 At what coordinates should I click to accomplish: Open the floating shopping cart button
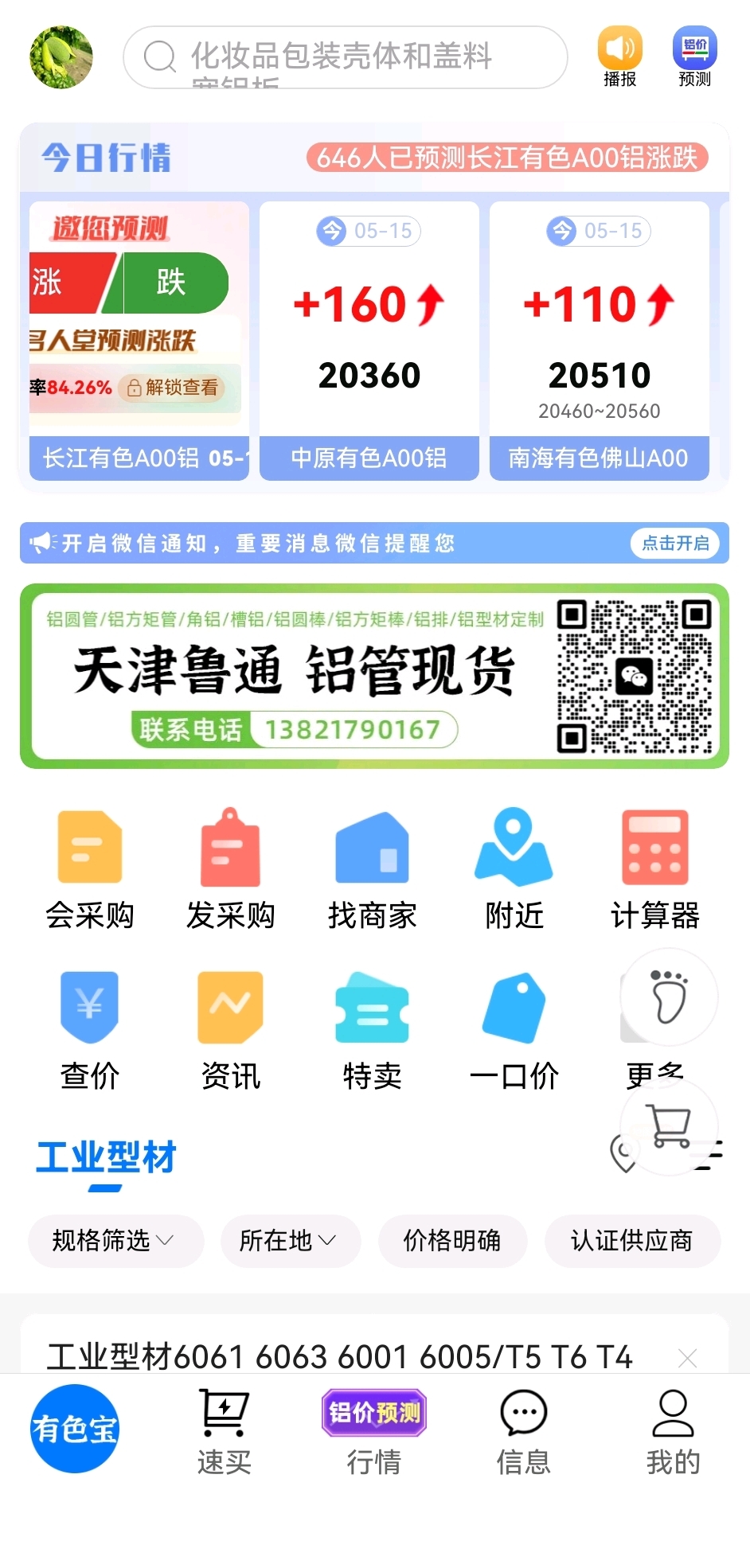[669, 1126]
